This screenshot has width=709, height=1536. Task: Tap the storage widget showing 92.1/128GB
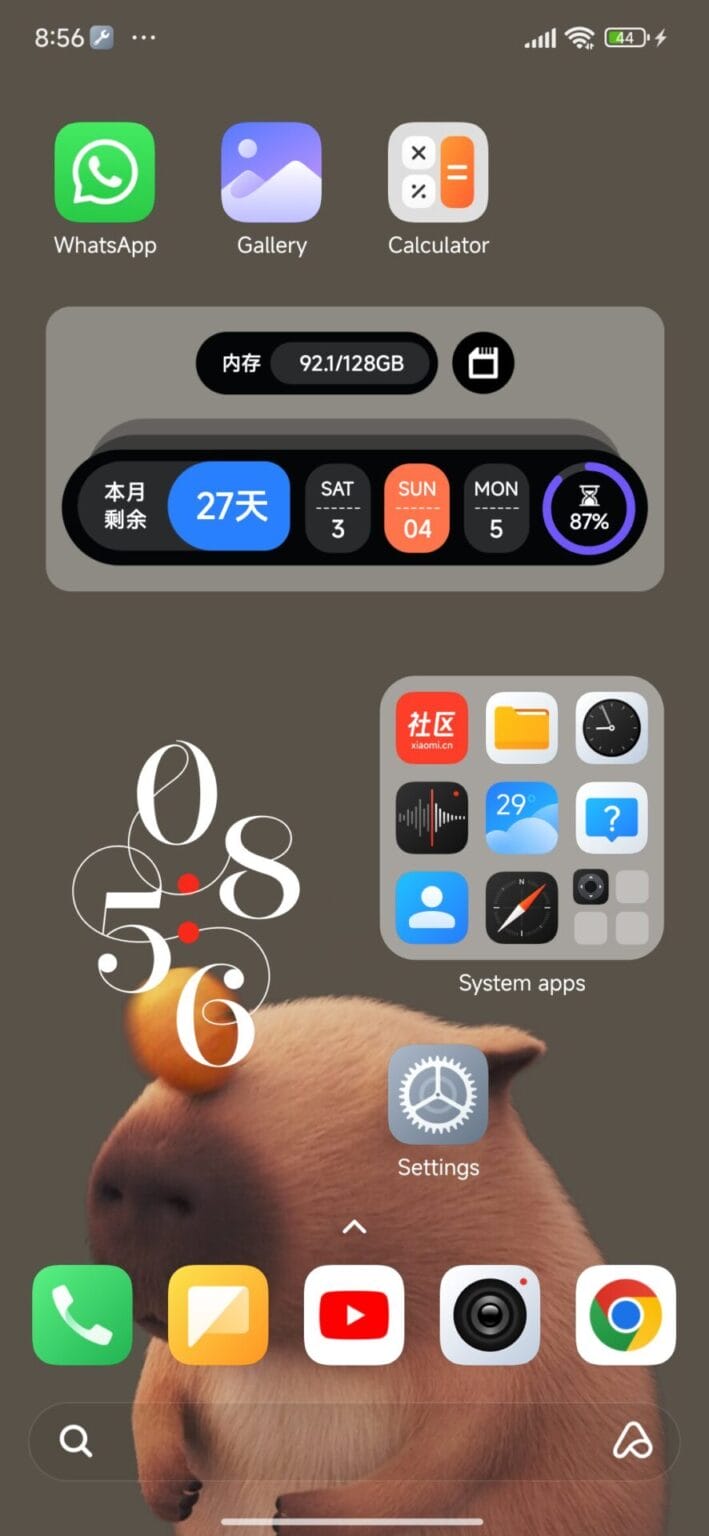coord(317,362)
